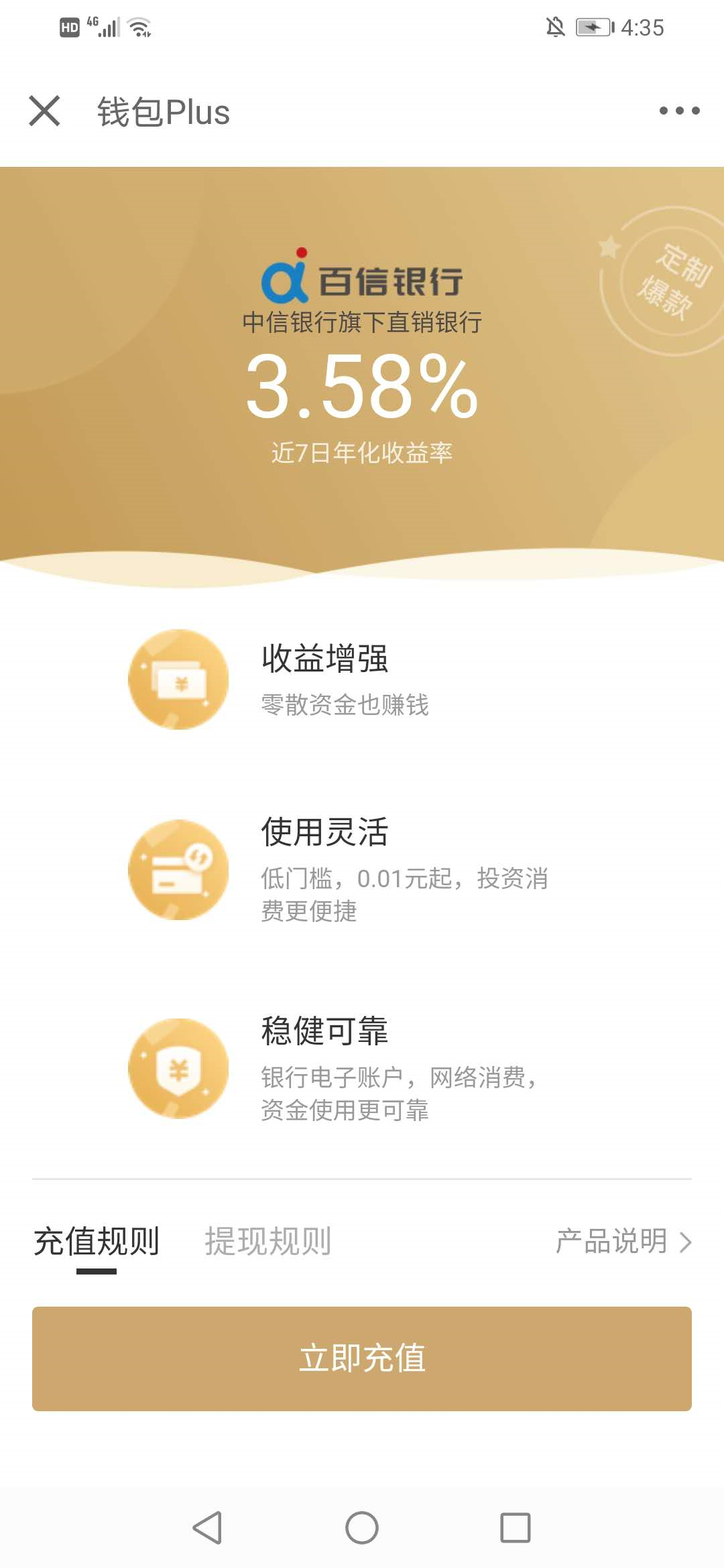Go to the home screen

point(362,1528)
